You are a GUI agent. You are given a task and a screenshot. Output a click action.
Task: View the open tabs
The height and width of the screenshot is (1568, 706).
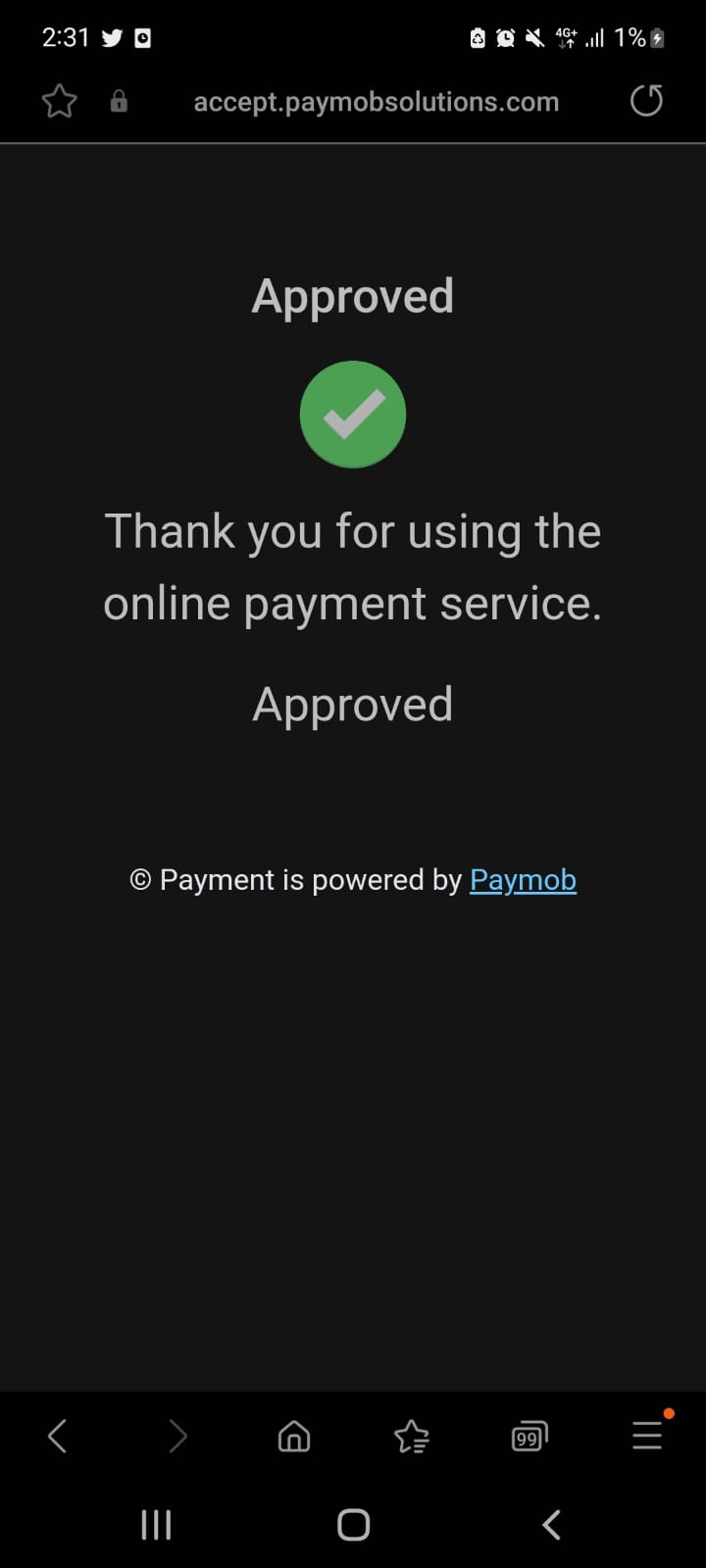pos(529,1437)
